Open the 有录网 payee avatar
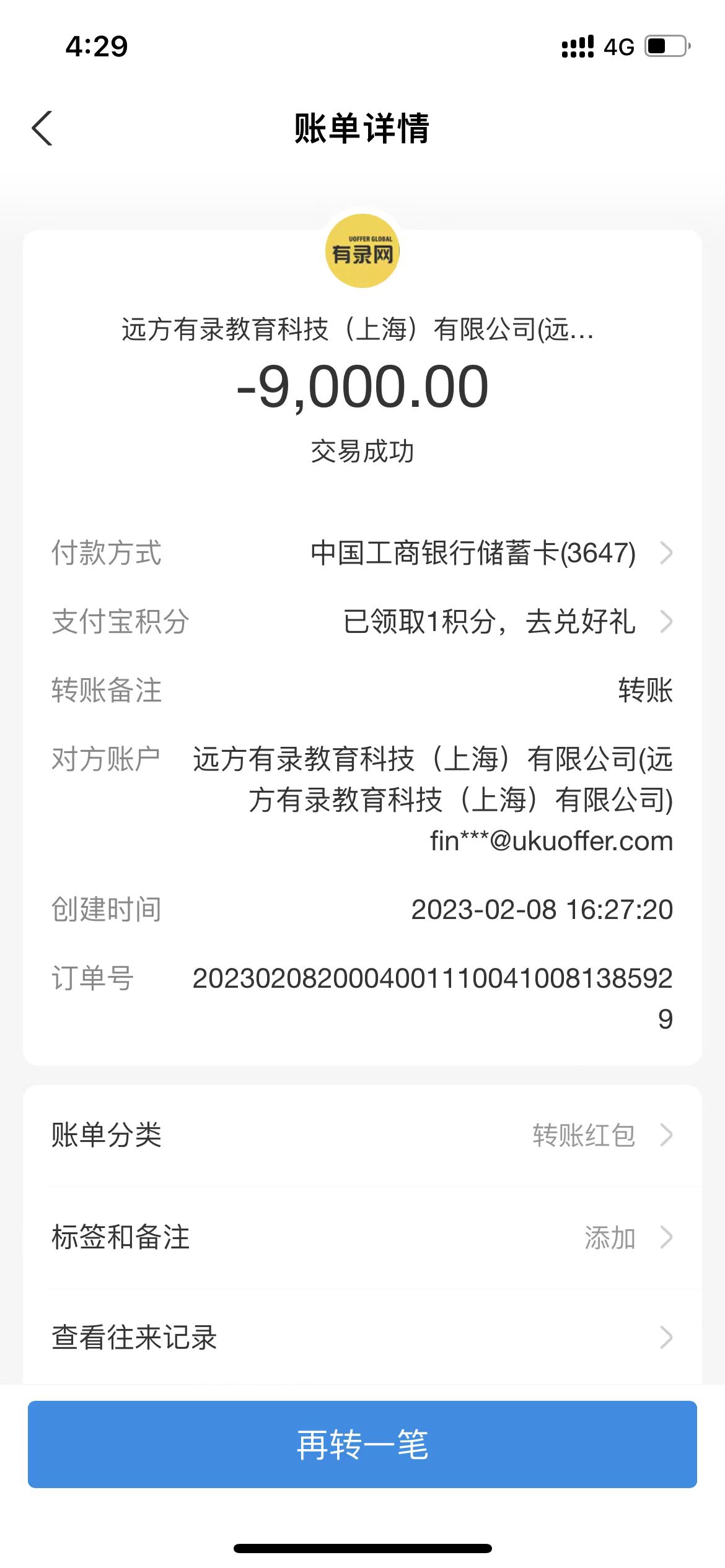The height and width of the screenshot is (1568, 725). [362, 251]
